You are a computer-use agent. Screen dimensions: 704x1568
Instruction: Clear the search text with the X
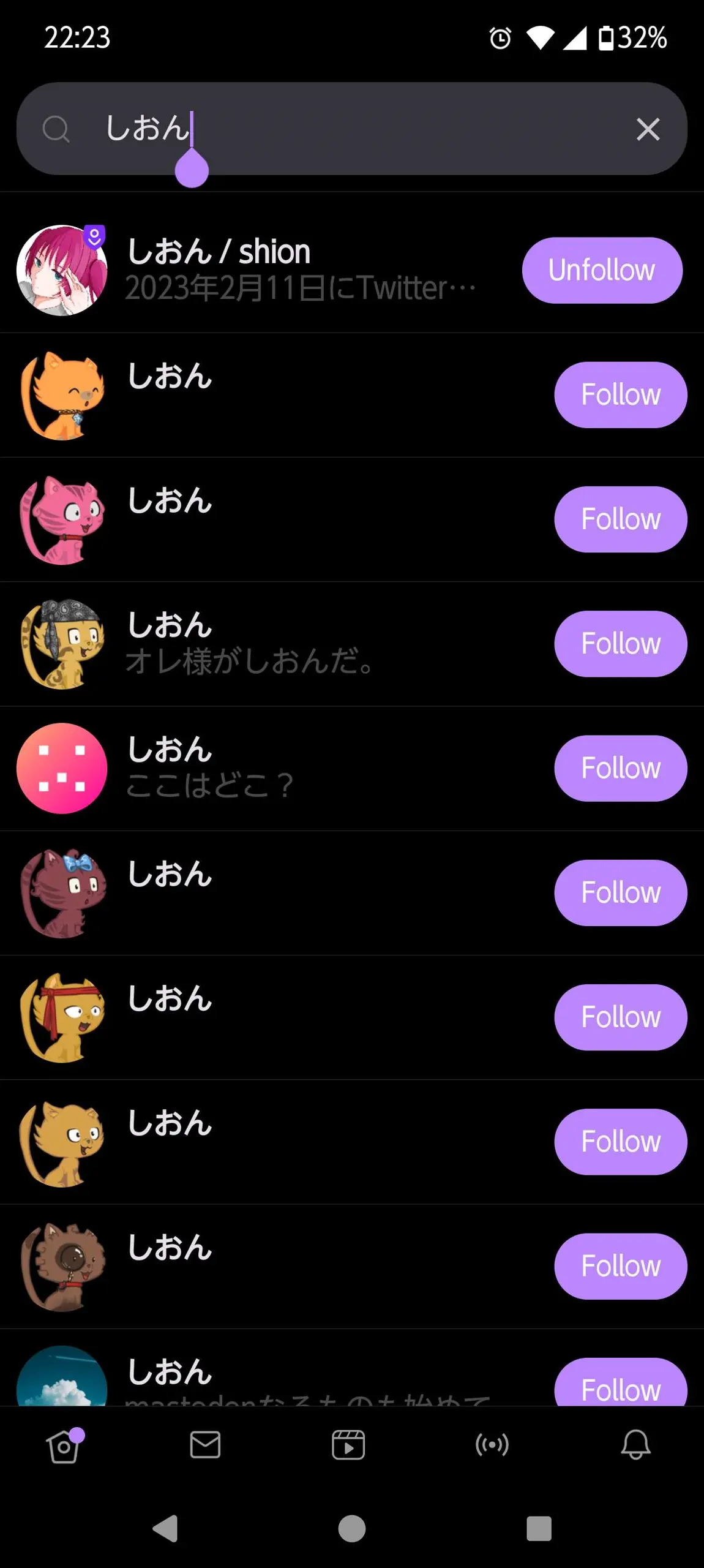648,129
